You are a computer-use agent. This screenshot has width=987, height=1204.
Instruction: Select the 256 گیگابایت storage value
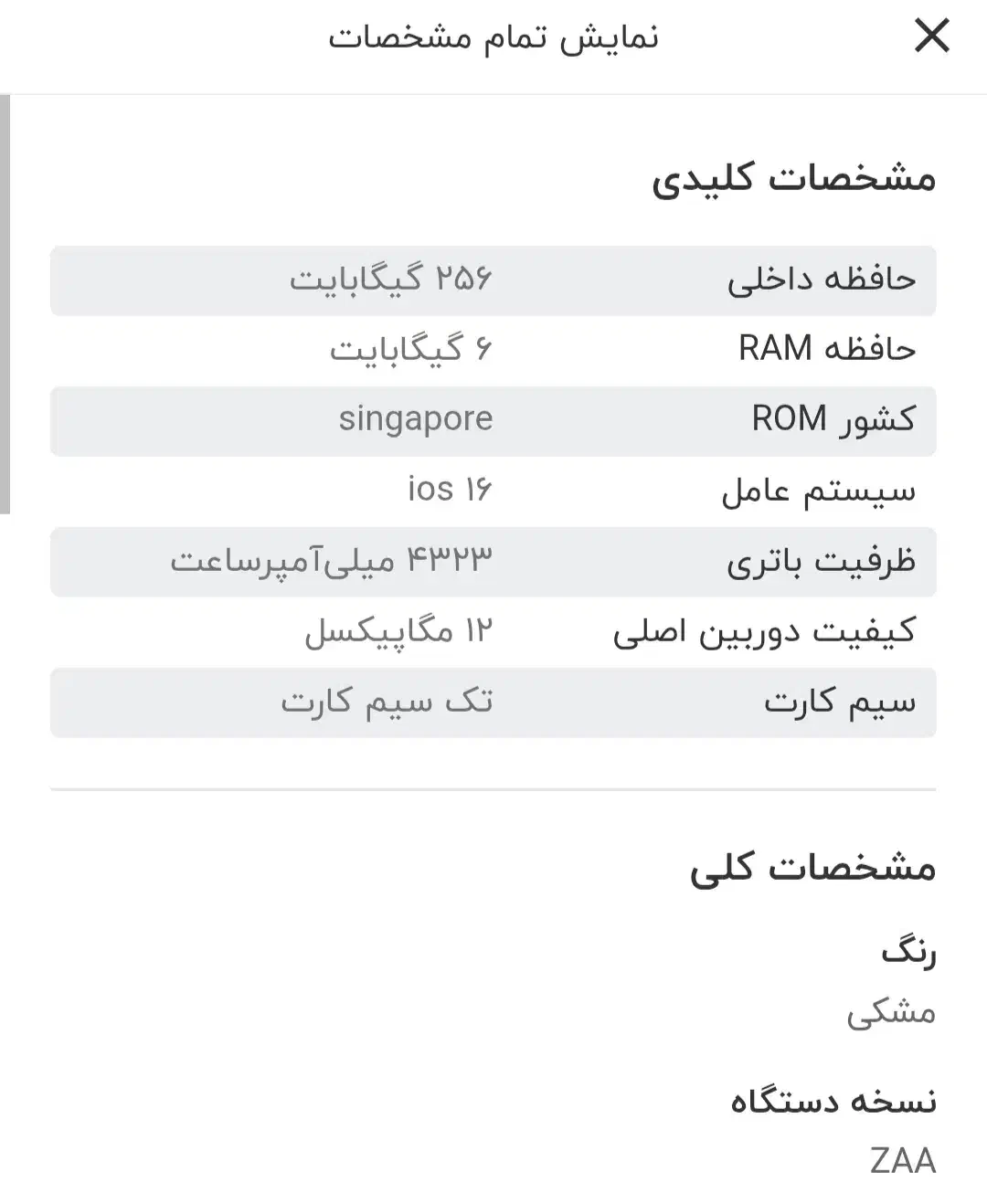(394, 280)
